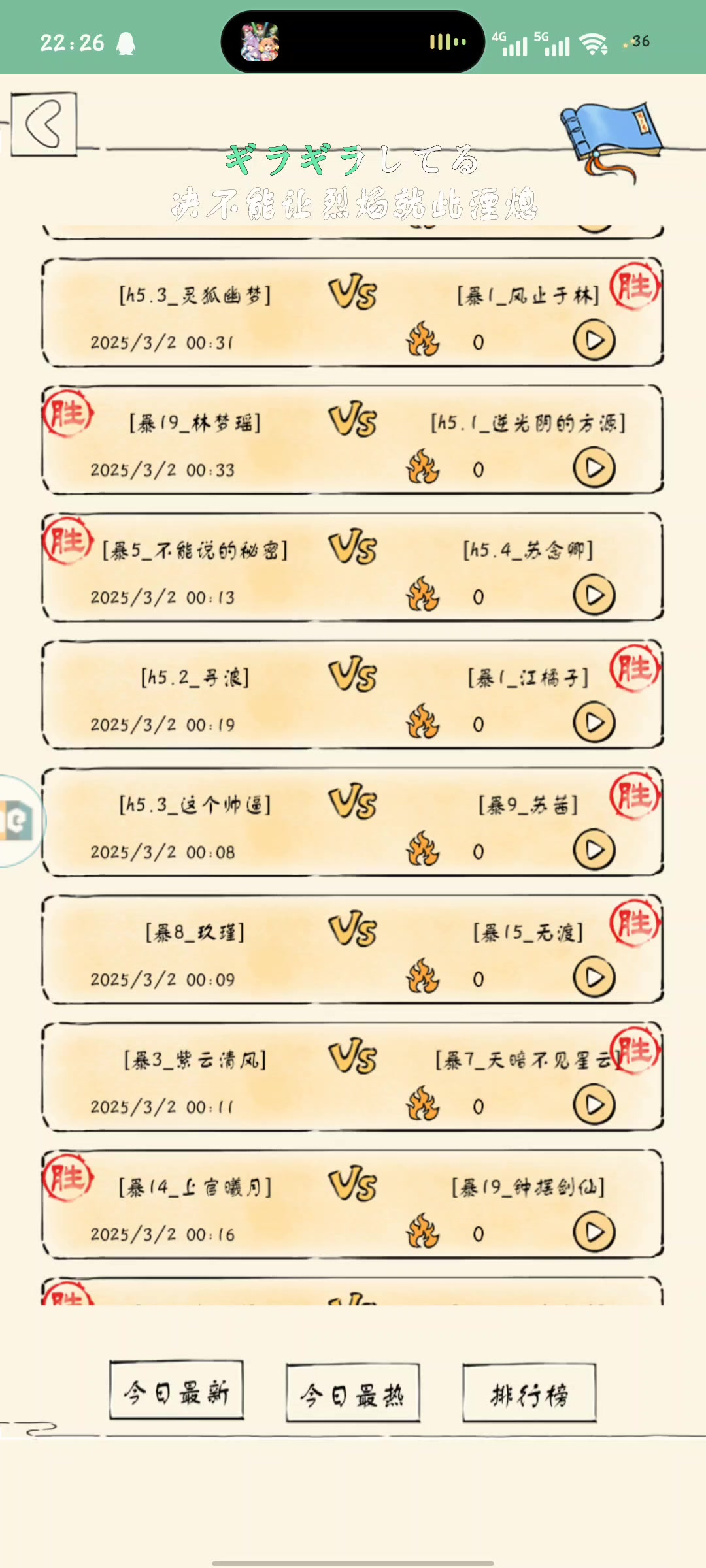Play replay of 灵狐幽梦 vs 风止于林

tap(594, 341)
